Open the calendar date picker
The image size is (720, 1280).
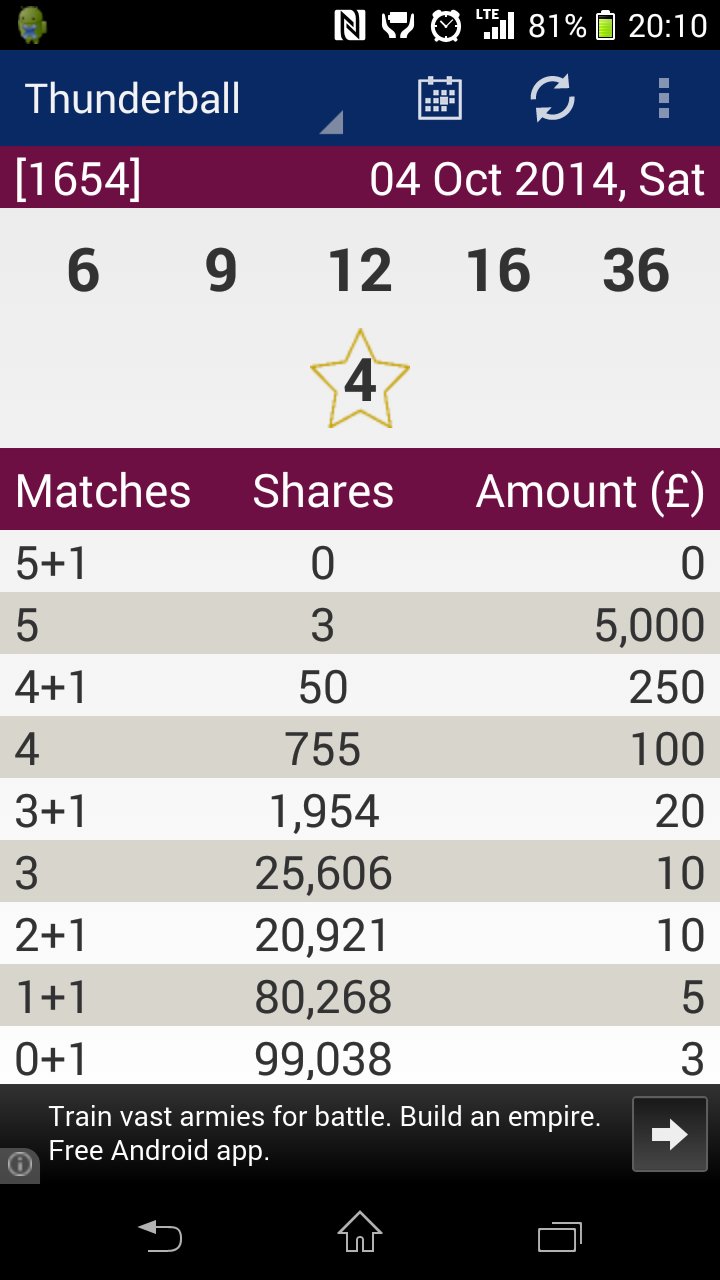[440, 99]
